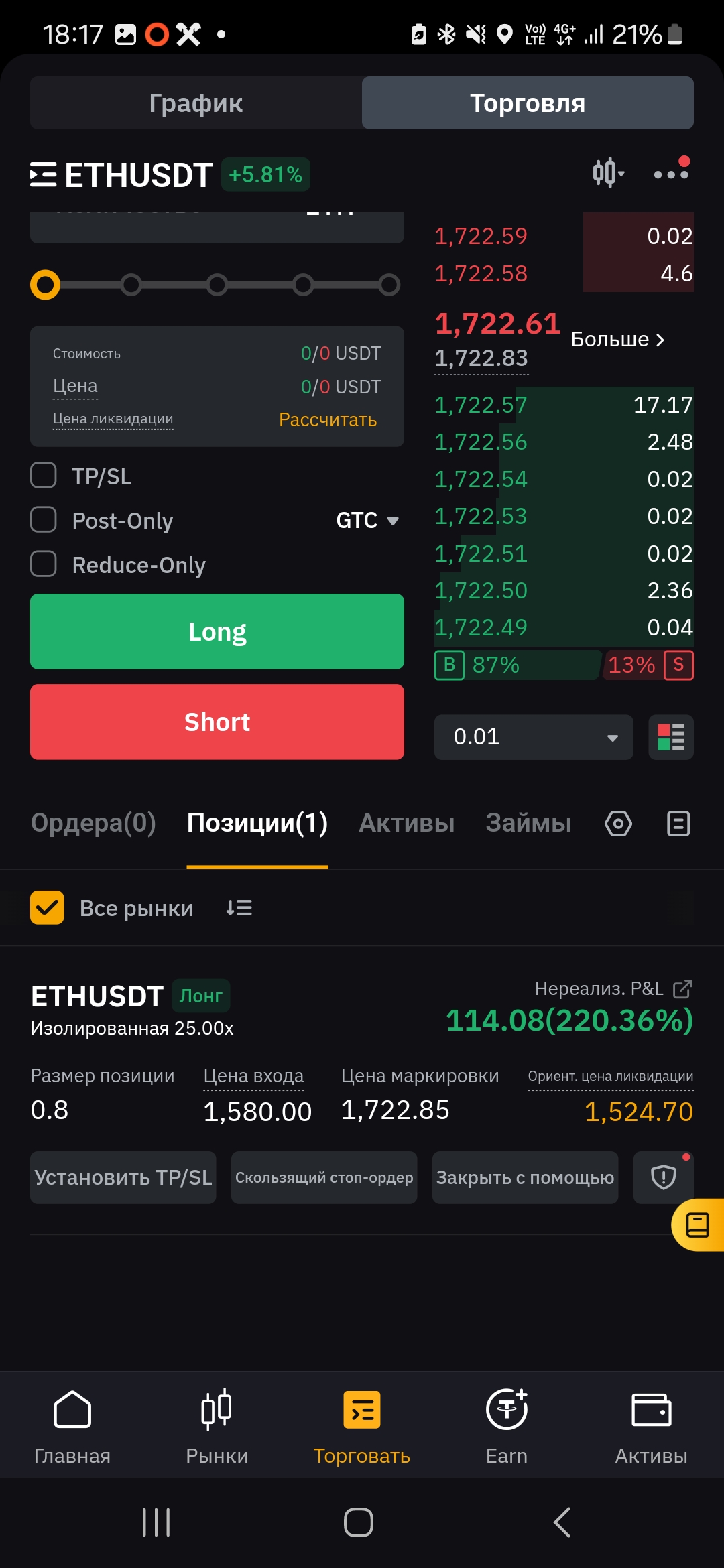Viewport: 724px width, 1568px height.
Task: Uncheck the Все рынки checkbox
Action: coord(47,907)
